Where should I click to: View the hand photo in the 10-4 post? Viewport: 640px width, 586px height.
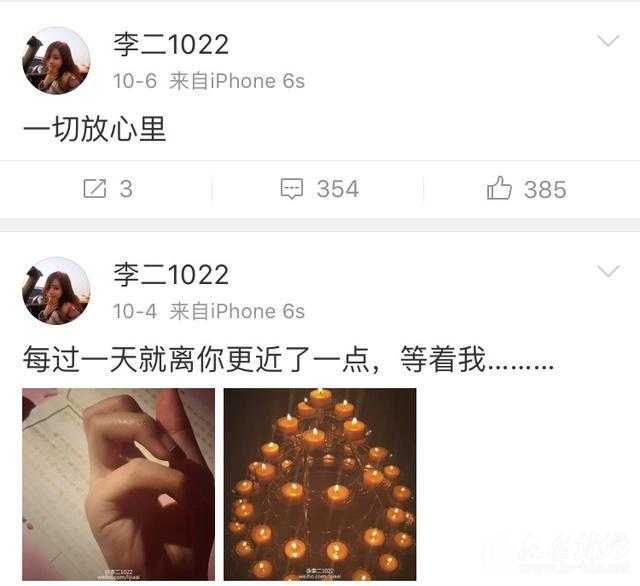tap(118, 484)
